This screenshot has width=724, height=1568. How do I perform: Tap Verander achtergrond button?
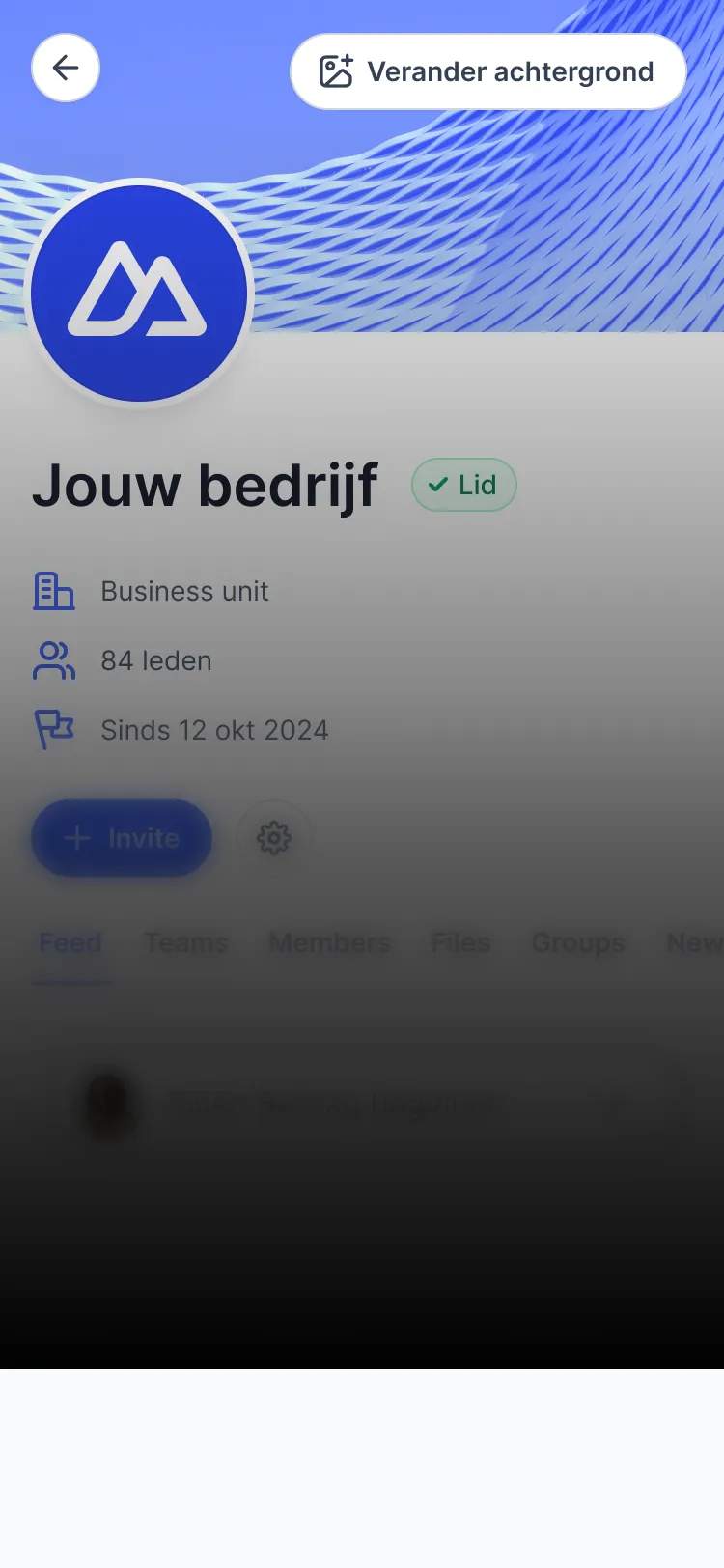coord(487,72)
